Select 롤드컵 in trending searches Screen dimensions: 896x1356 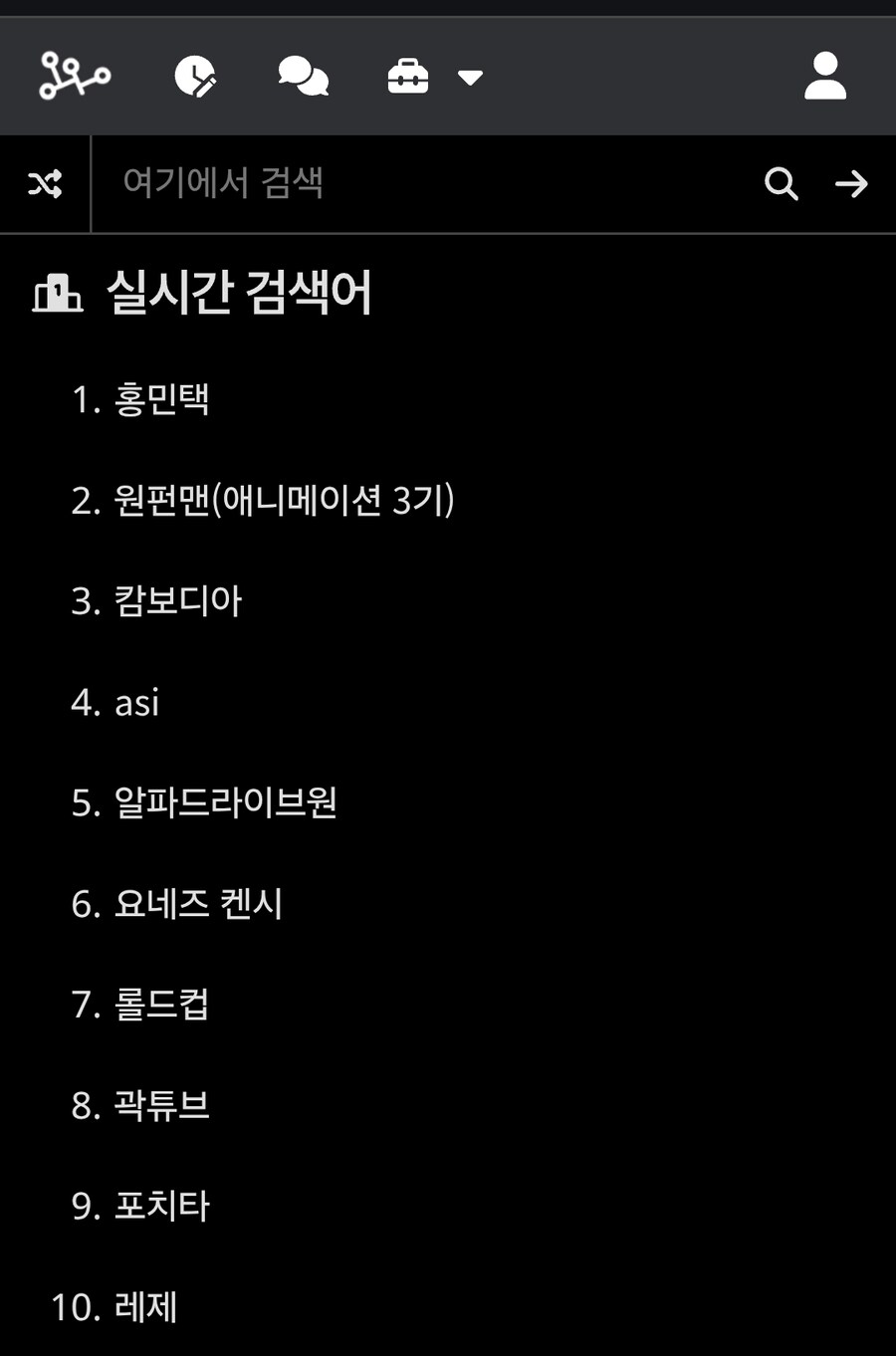point(161,1005)
